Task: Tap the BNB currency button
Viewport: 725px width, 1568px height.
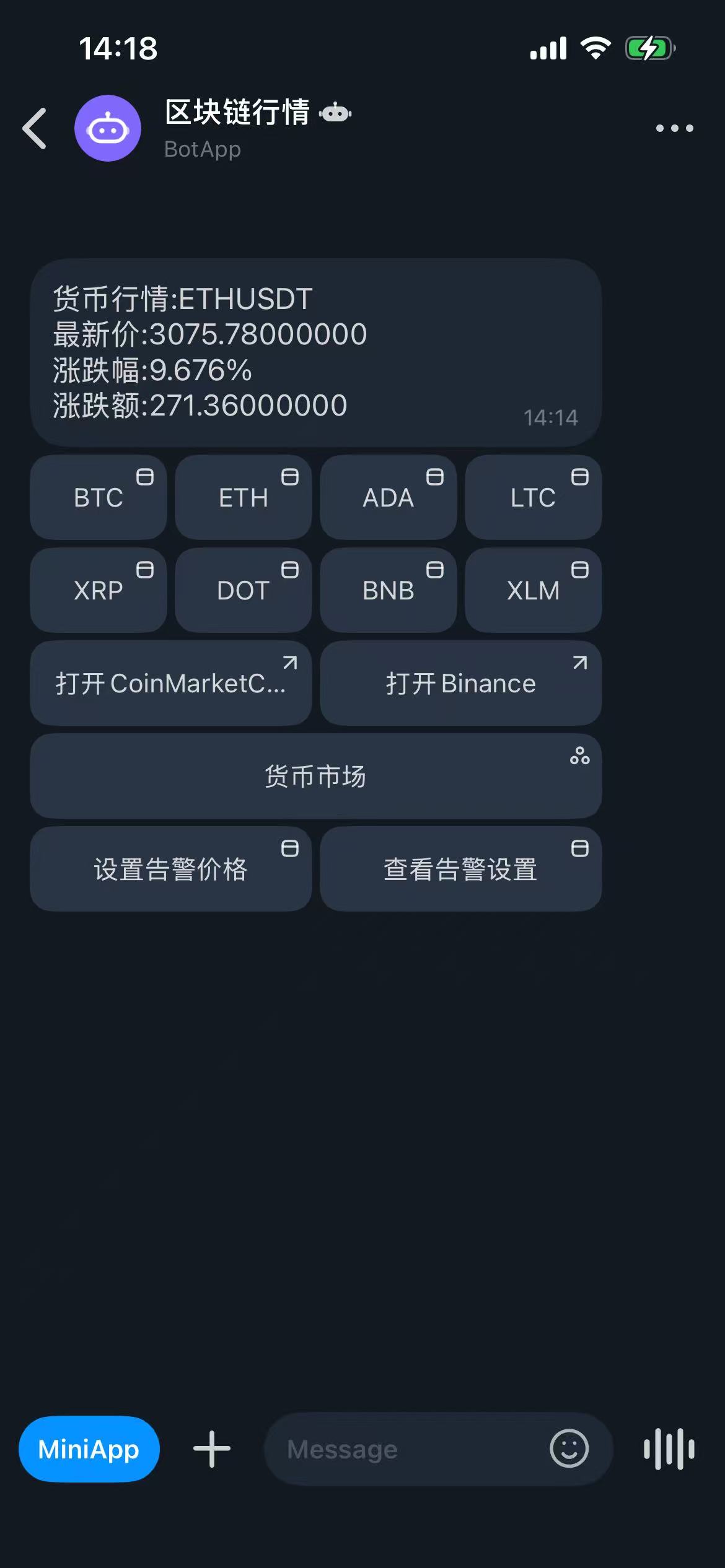Action: [387, 590]
